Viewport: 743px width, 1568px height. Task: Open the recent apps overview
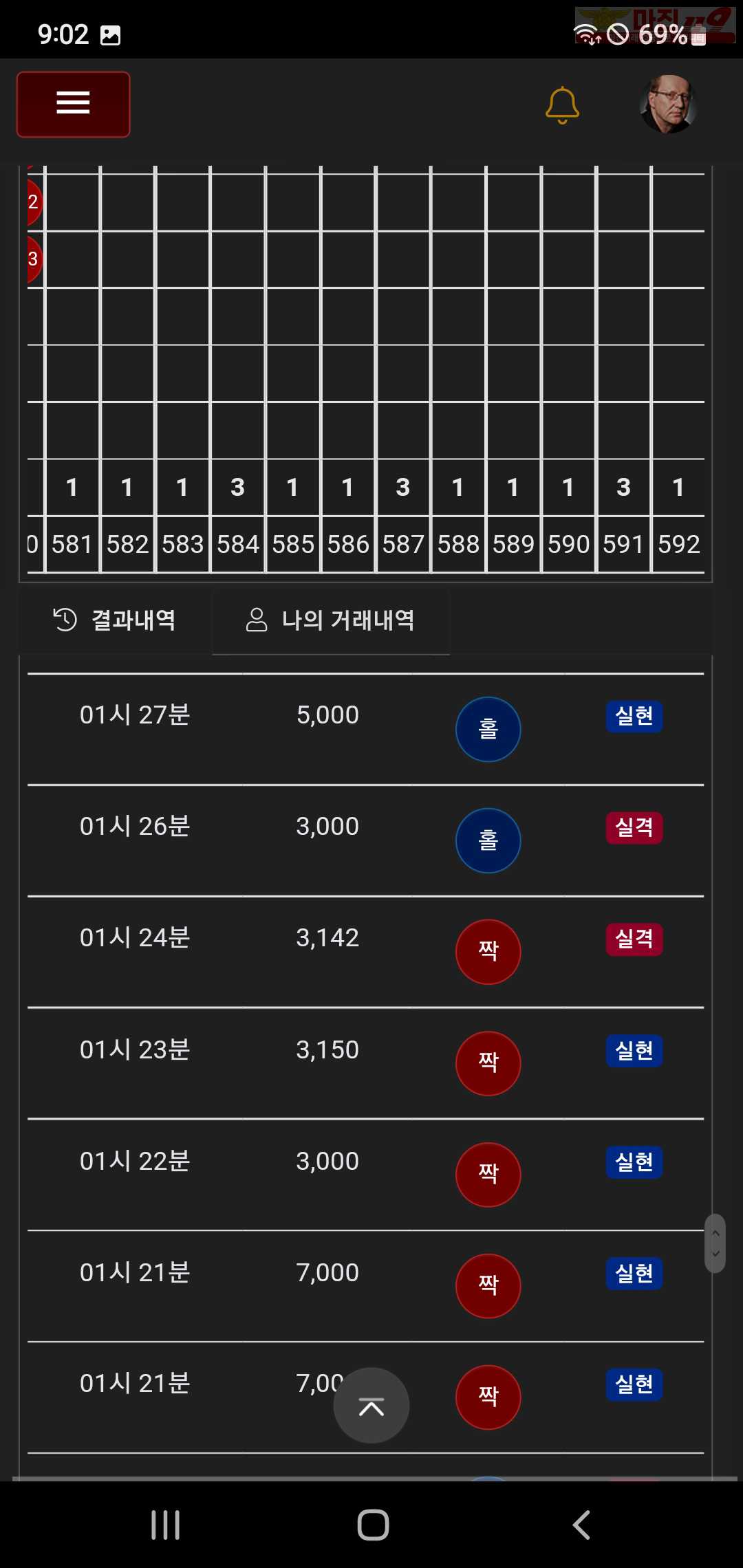pyautogui.click(x=166, y=1525)
